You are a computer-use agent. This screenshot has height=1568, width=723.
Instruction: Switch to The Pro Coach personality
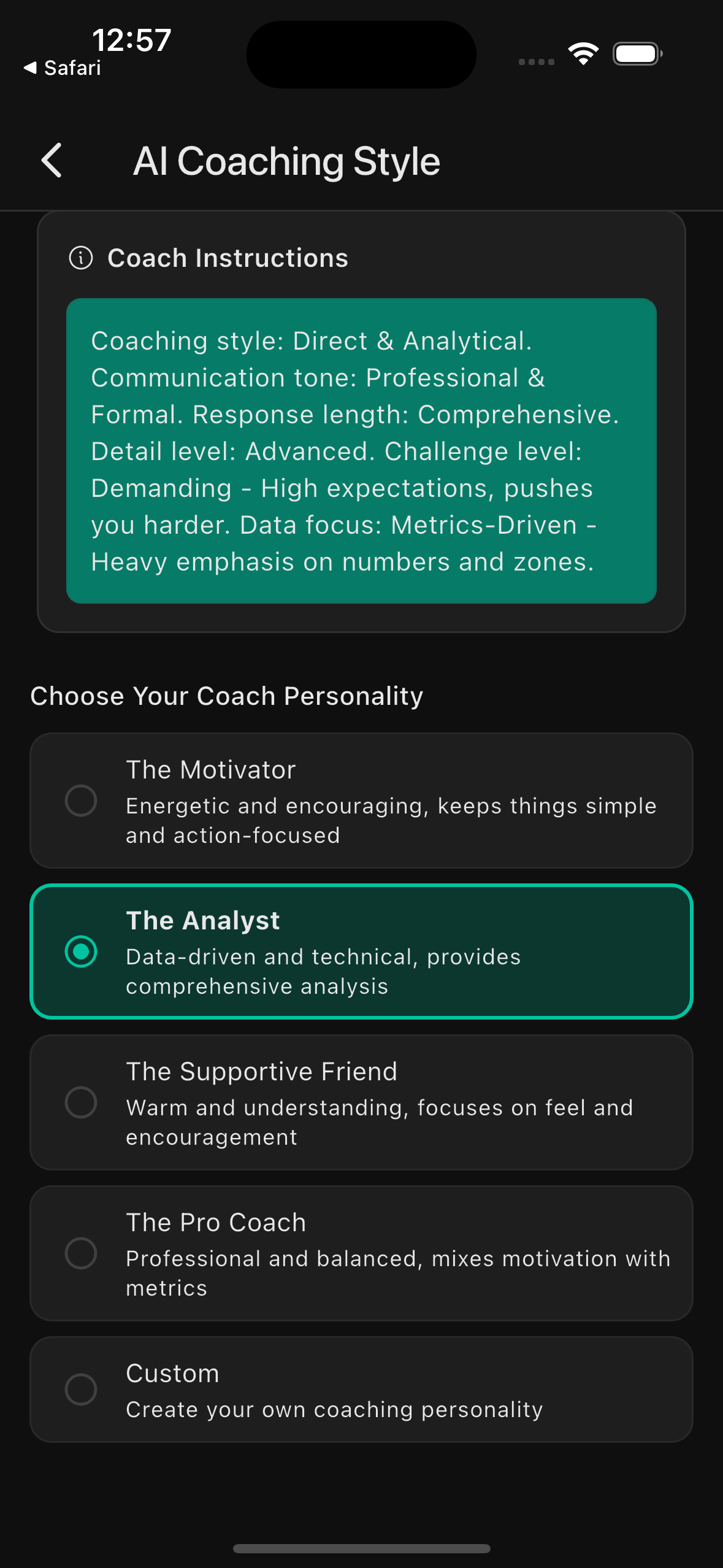pos(361,1253)
